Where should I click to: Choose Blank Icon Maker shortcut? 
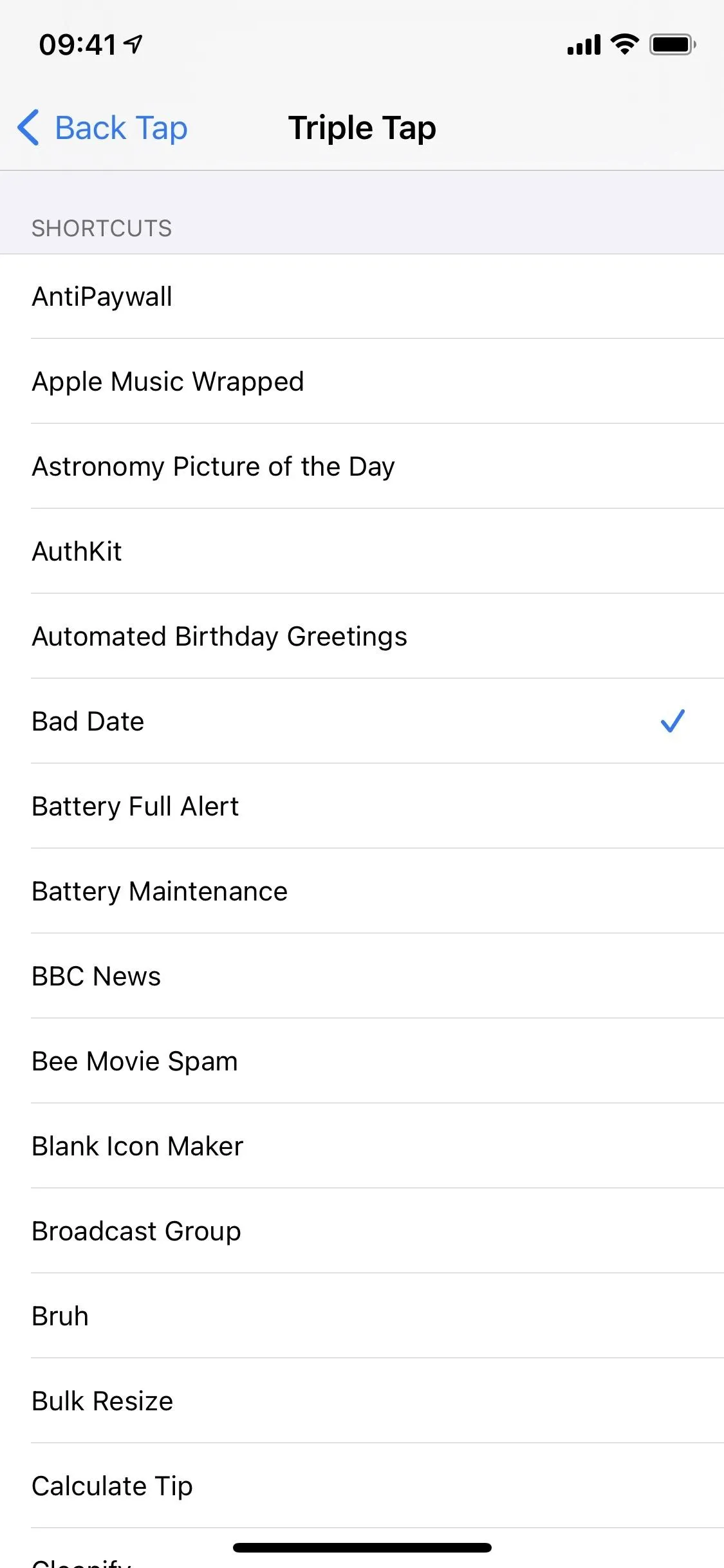pyautogui.click(x=362, y=1146)
